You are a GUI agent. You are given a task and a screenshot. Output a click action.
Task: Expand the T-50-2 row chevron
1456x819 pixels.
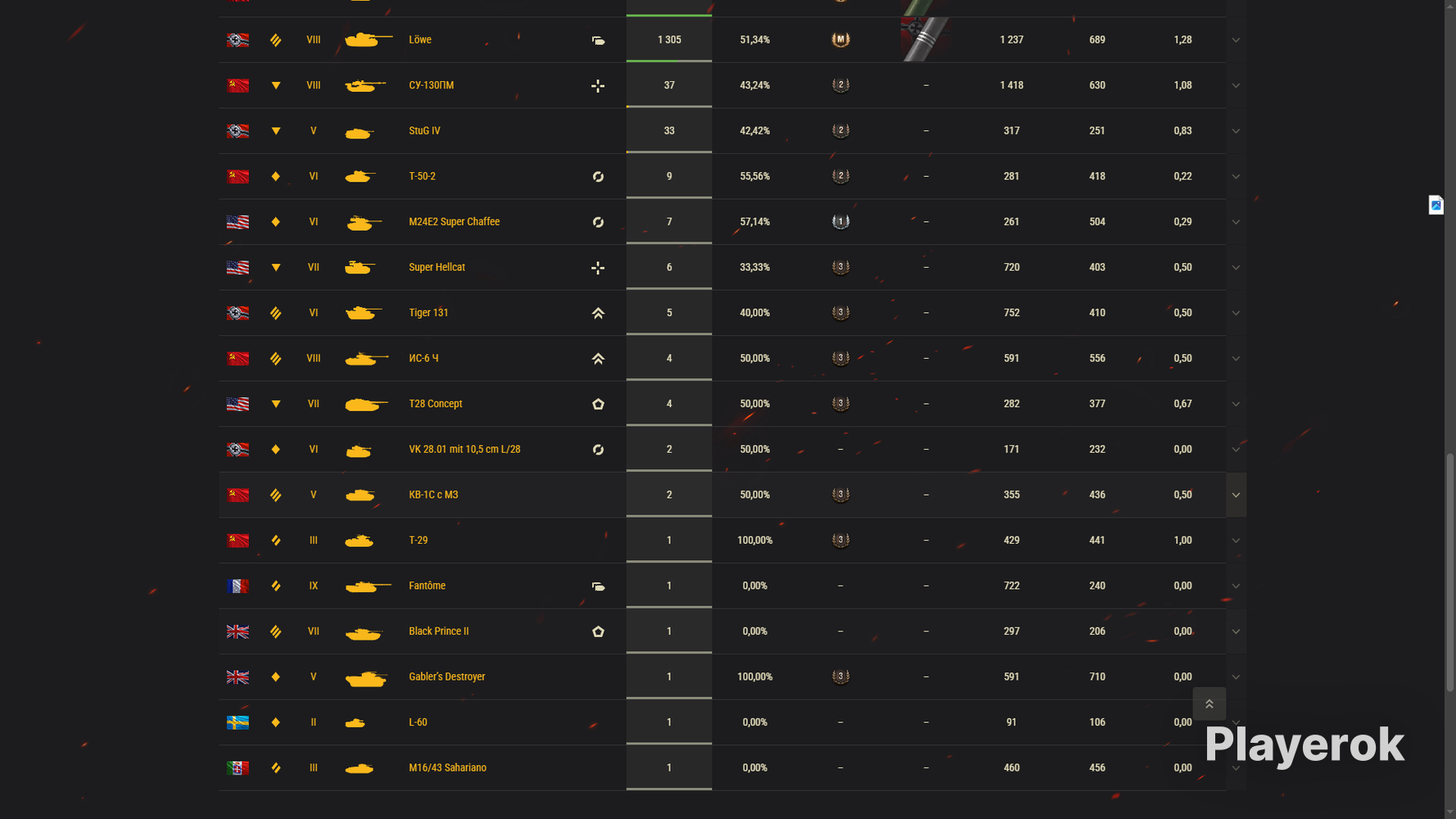click(x=1236, y=177)
